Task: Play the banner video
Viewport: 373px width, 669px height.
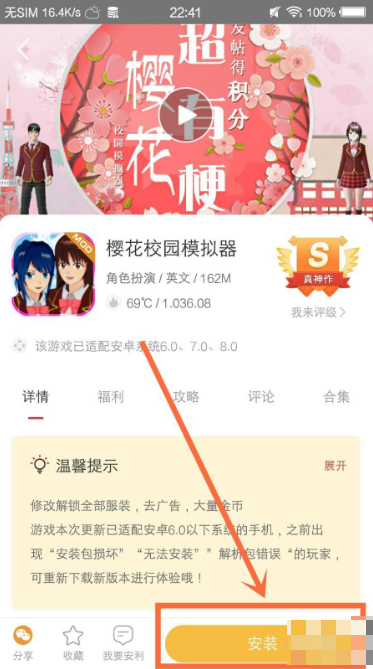Action: pyautogui.click(x=186, y=115)
